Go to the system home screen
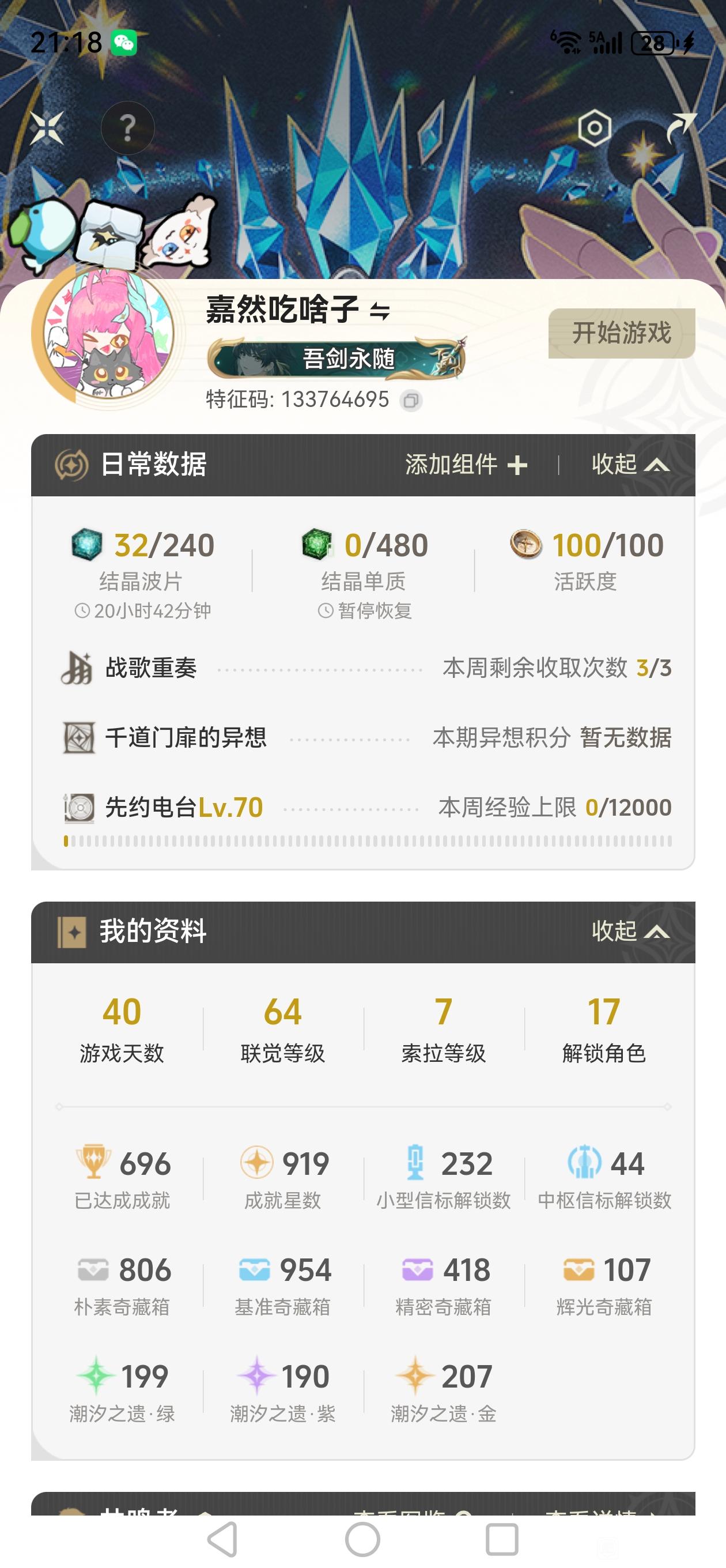 [x=362, y=1540]
